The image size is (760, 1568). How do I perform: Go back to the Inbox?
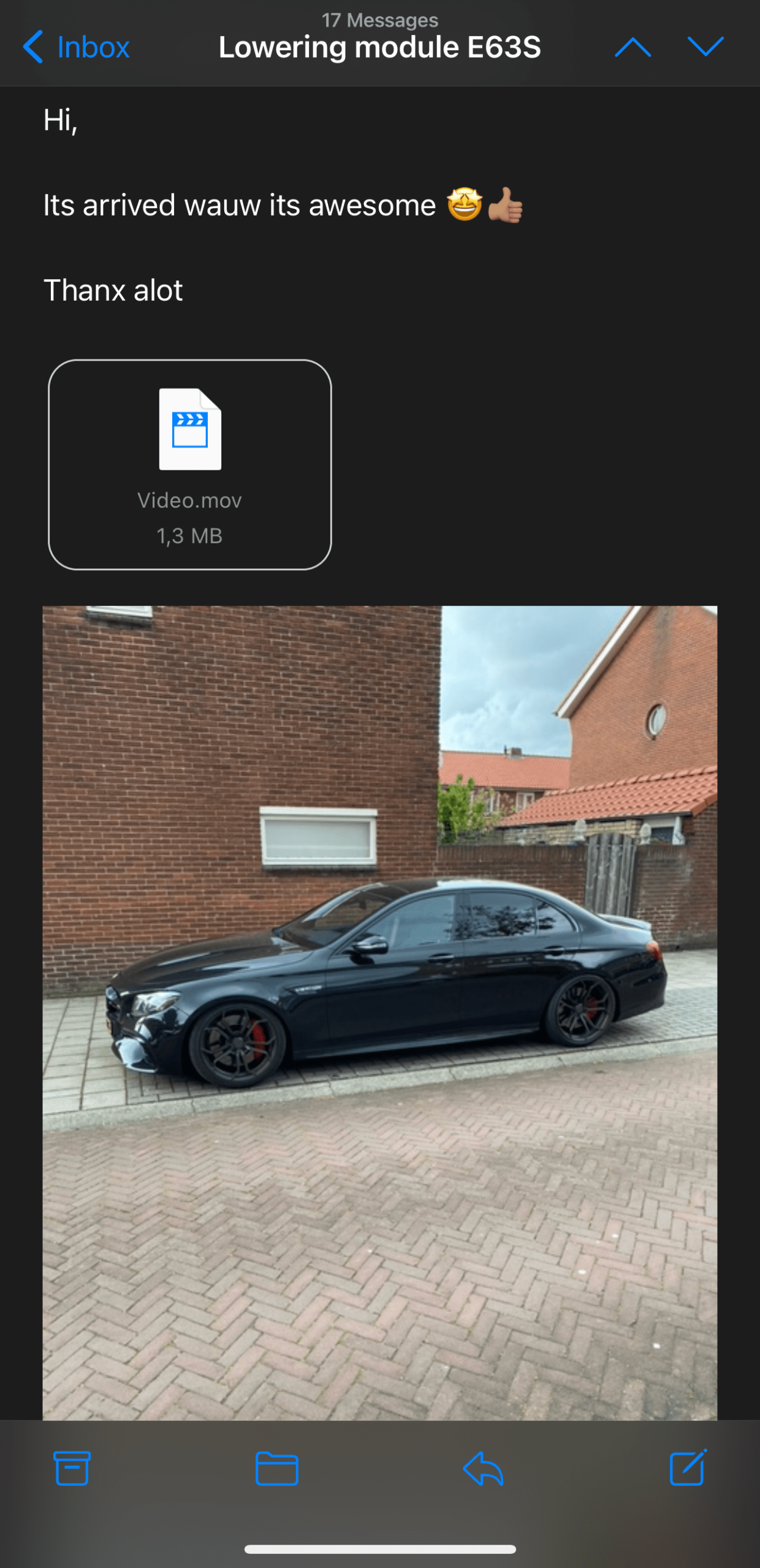(x=77, y=47)
